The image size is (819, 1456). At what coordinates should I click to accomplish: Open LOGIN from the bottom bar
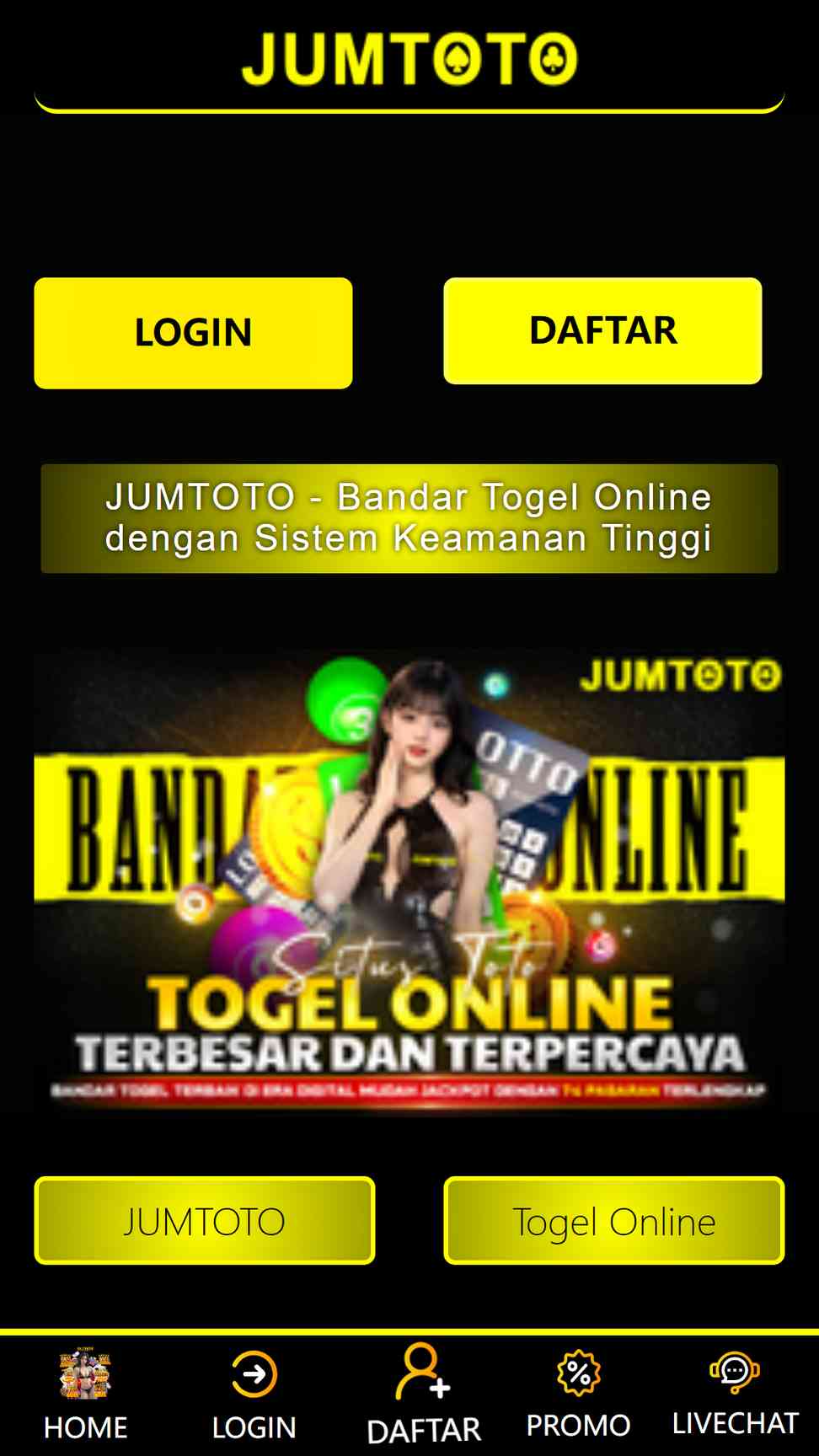tap(254, 1395)
